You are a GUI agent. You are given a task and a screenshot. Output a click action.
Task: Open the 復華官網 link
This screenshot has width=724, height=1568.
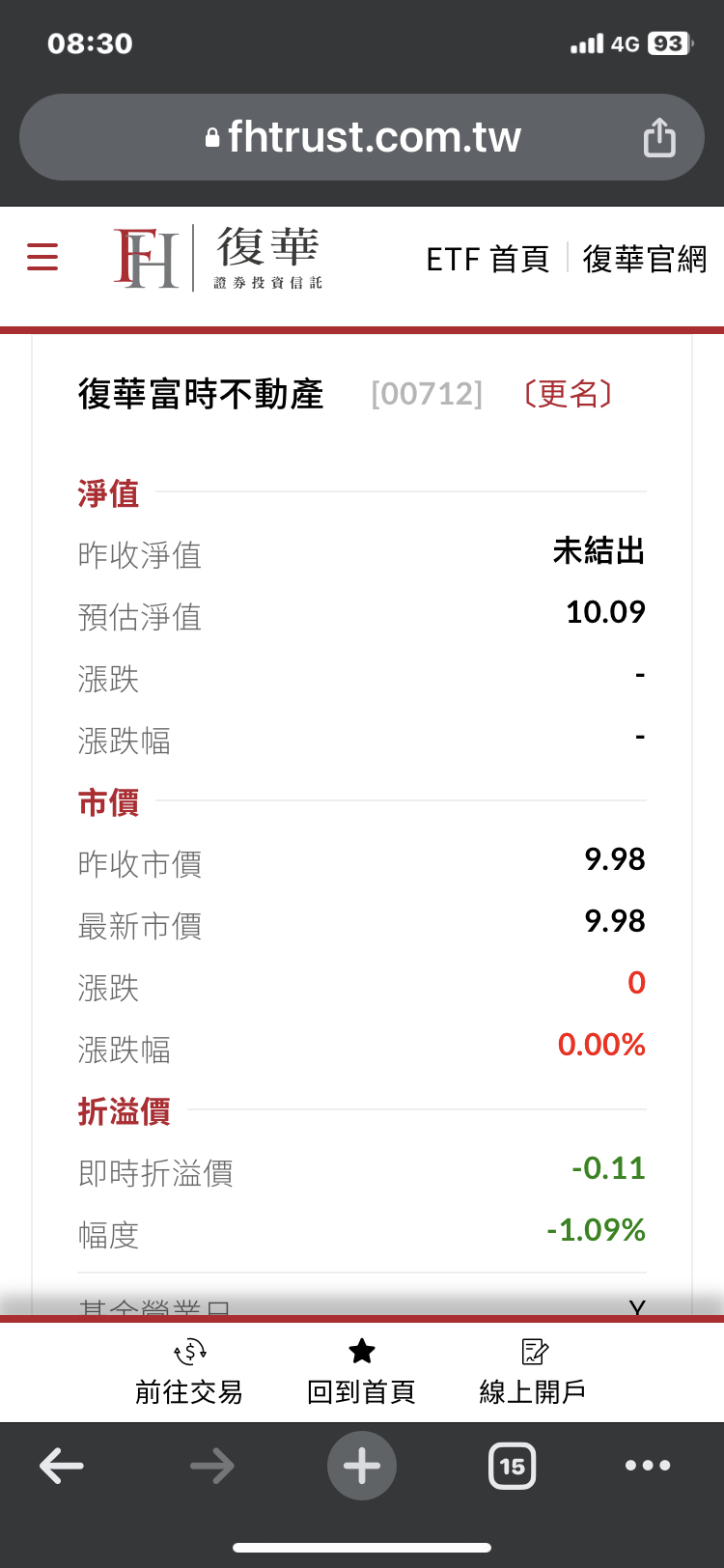tap(645, 259)
